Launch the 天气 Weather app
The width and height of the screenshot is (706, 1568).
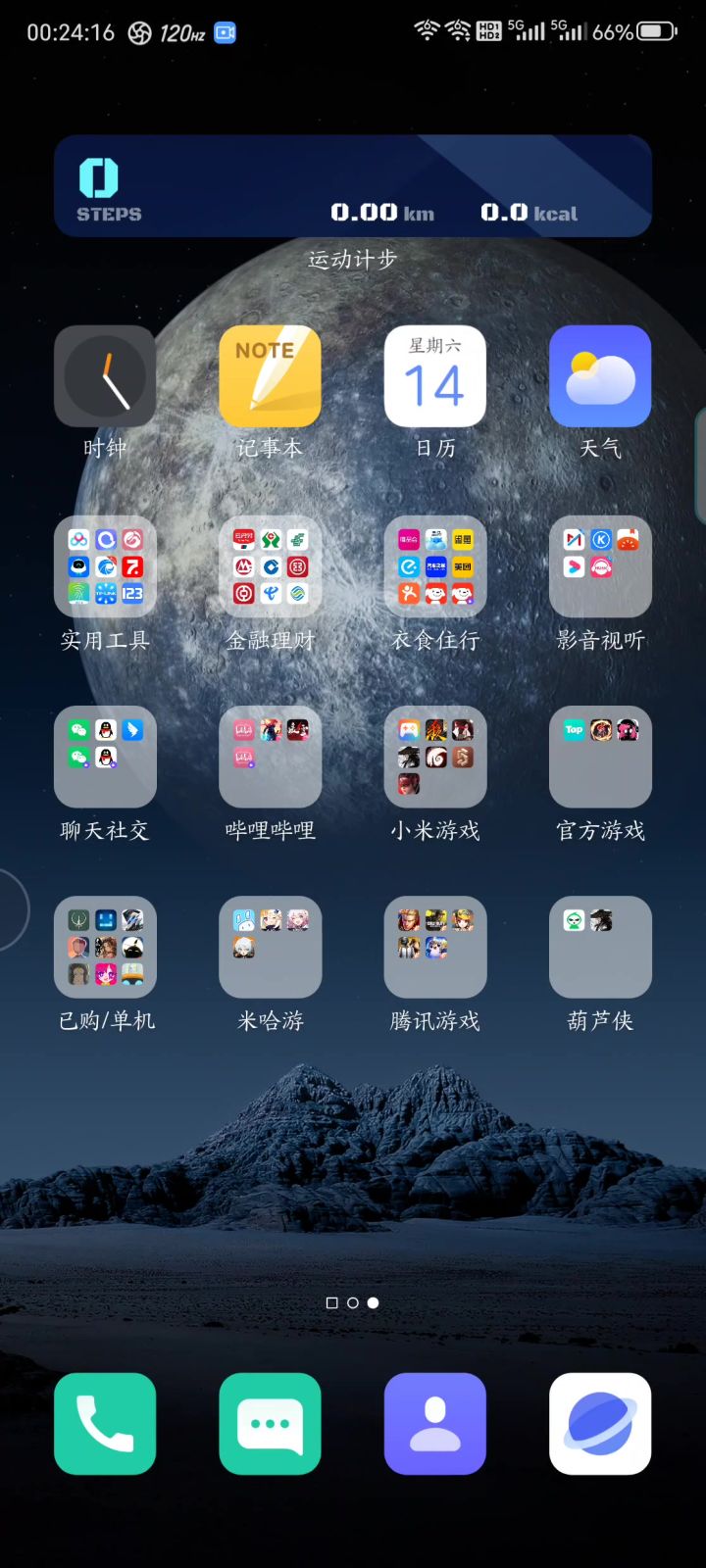click(599, 377)
